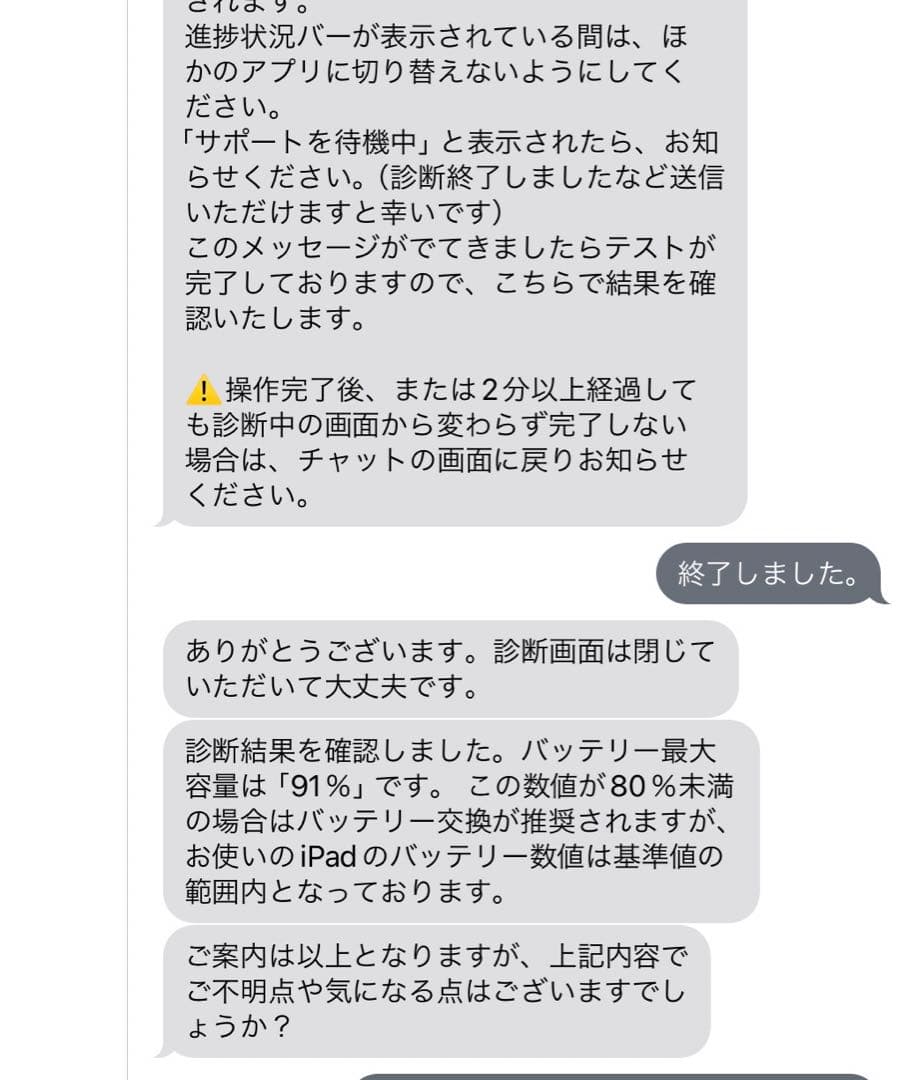Click the tail of the dark sent bubble

click(880, 598)
